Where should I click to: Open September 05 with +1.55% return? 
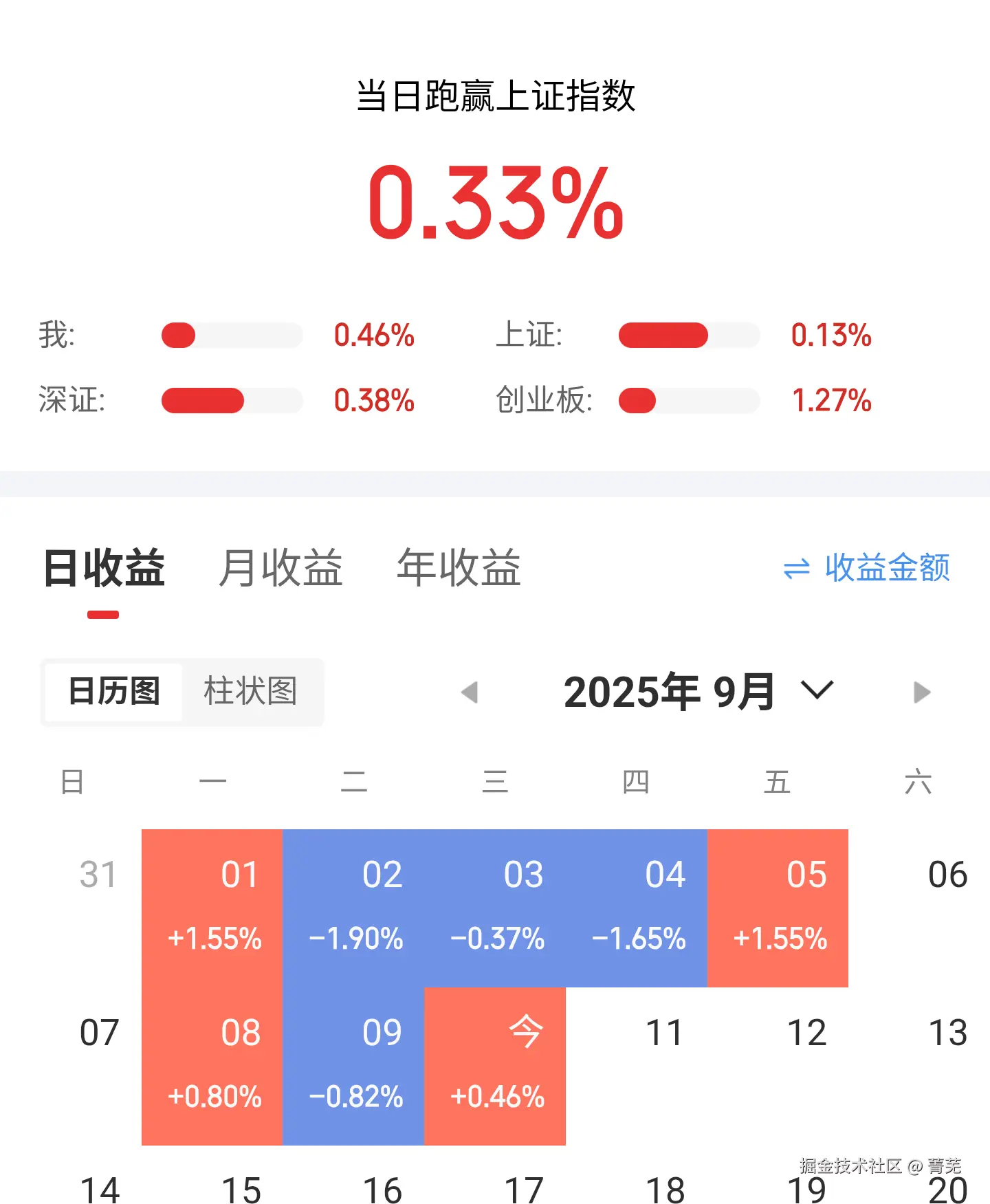click(778, 908)
